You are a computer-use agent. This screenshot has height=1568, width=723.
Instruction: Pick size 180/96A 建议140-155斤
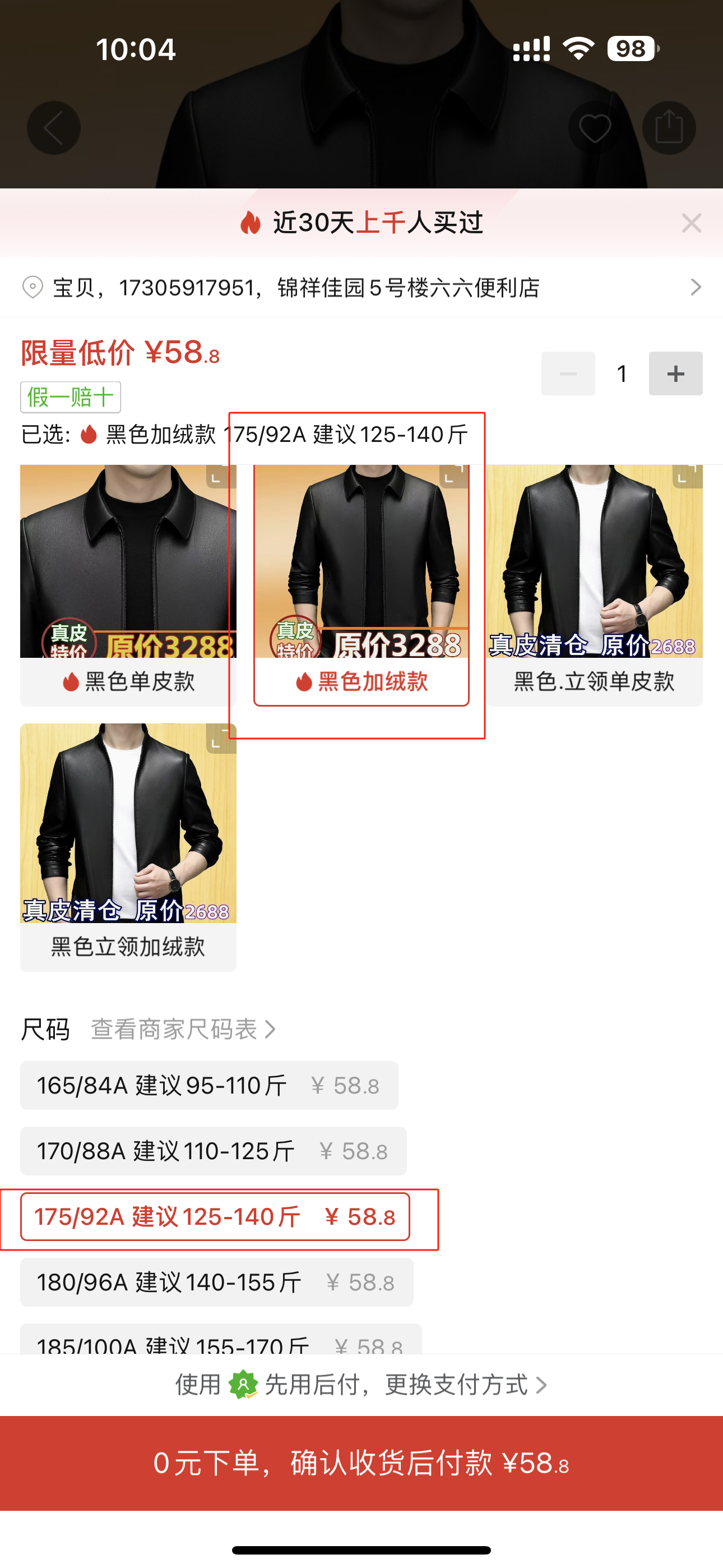(x=217, y=1282)
